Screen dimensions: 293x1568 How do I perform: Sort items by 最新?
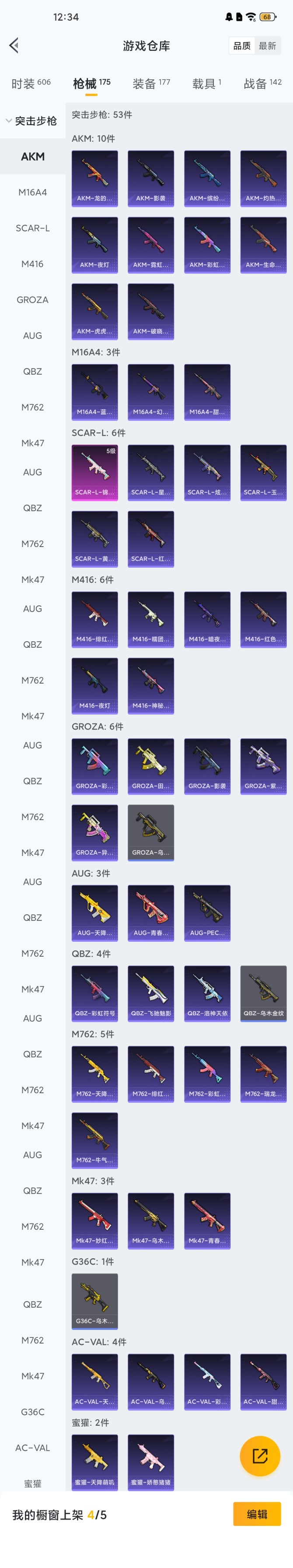coord(268,46)
